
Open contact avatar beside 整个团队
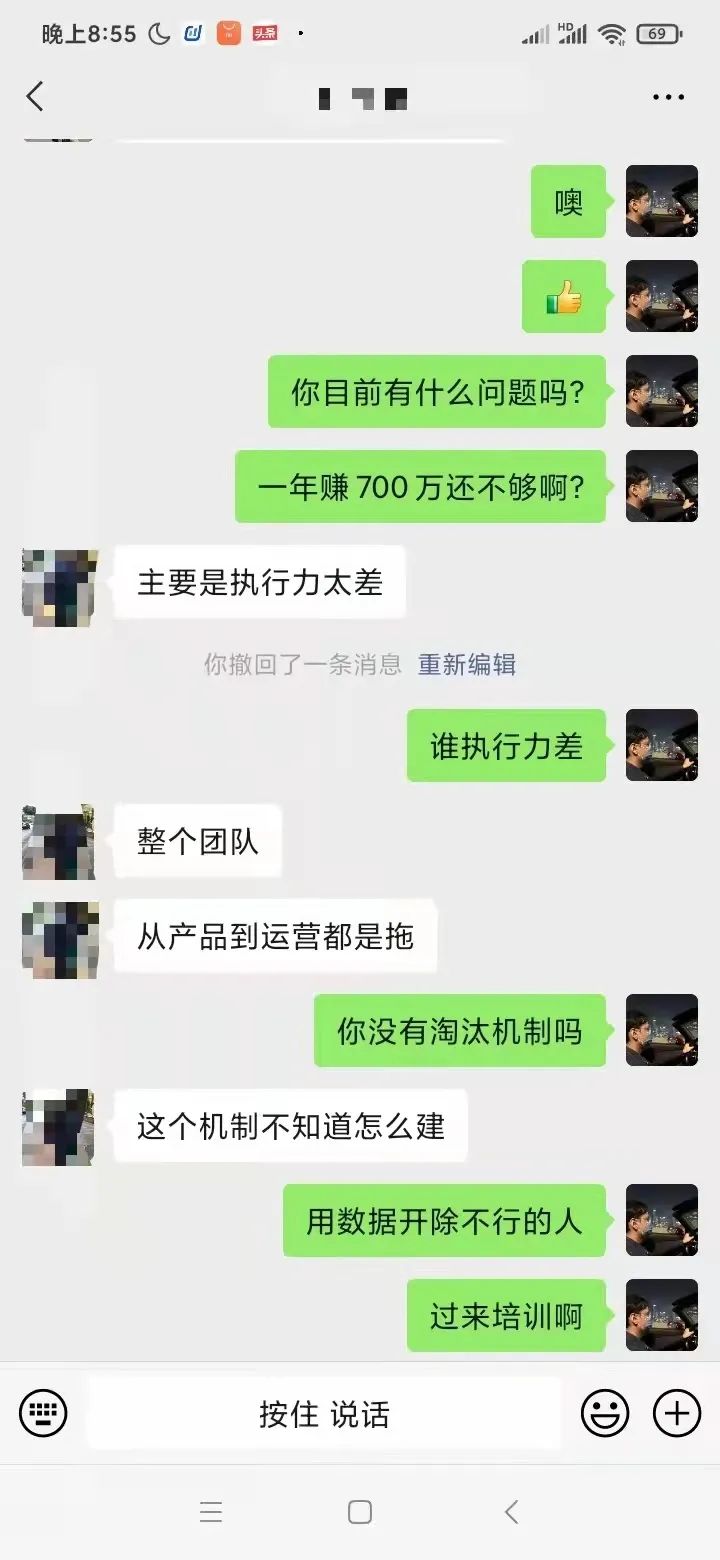[59, 842]
